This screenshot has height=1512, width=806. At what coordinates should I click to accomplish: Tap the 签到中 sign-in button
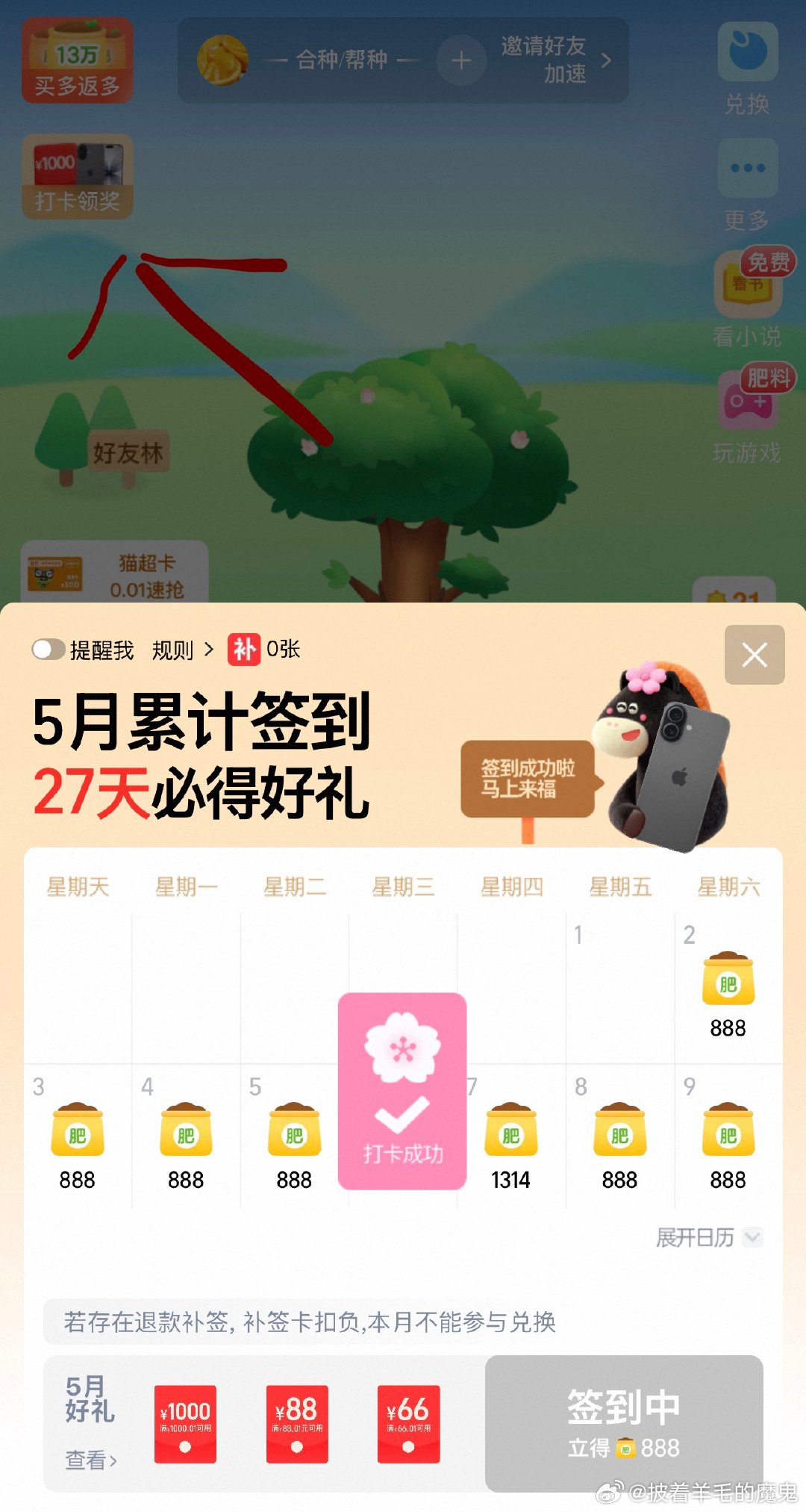[624, 1423]
